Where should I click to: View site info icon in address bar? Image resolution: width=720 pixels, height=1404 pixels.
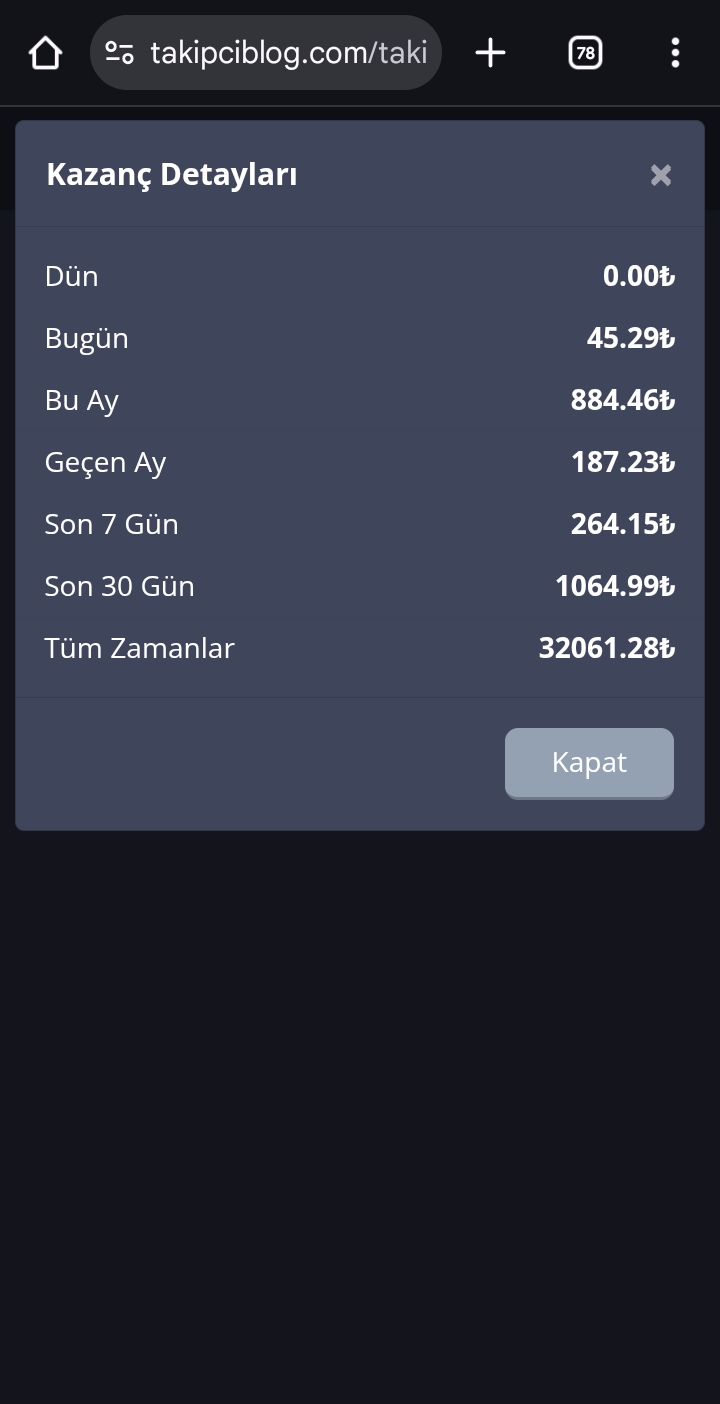[x=120, y=53]
